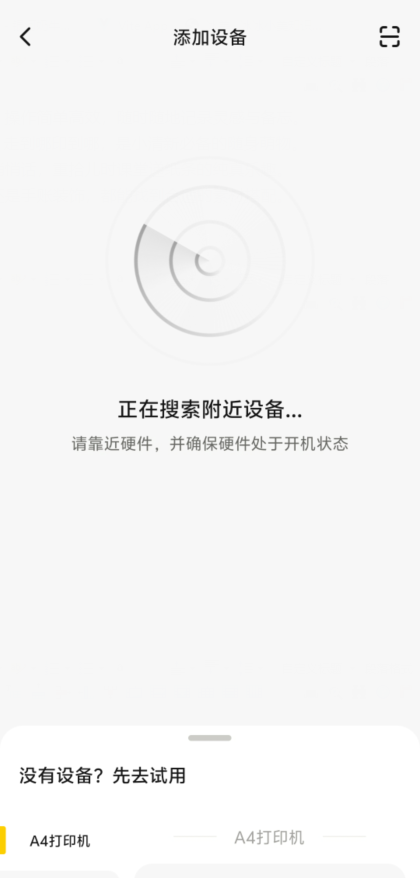The height and width of the screenshot is (878, 420).
Task: Select the A4打印机 tab with the yellow marker
Action: (59, 840)
